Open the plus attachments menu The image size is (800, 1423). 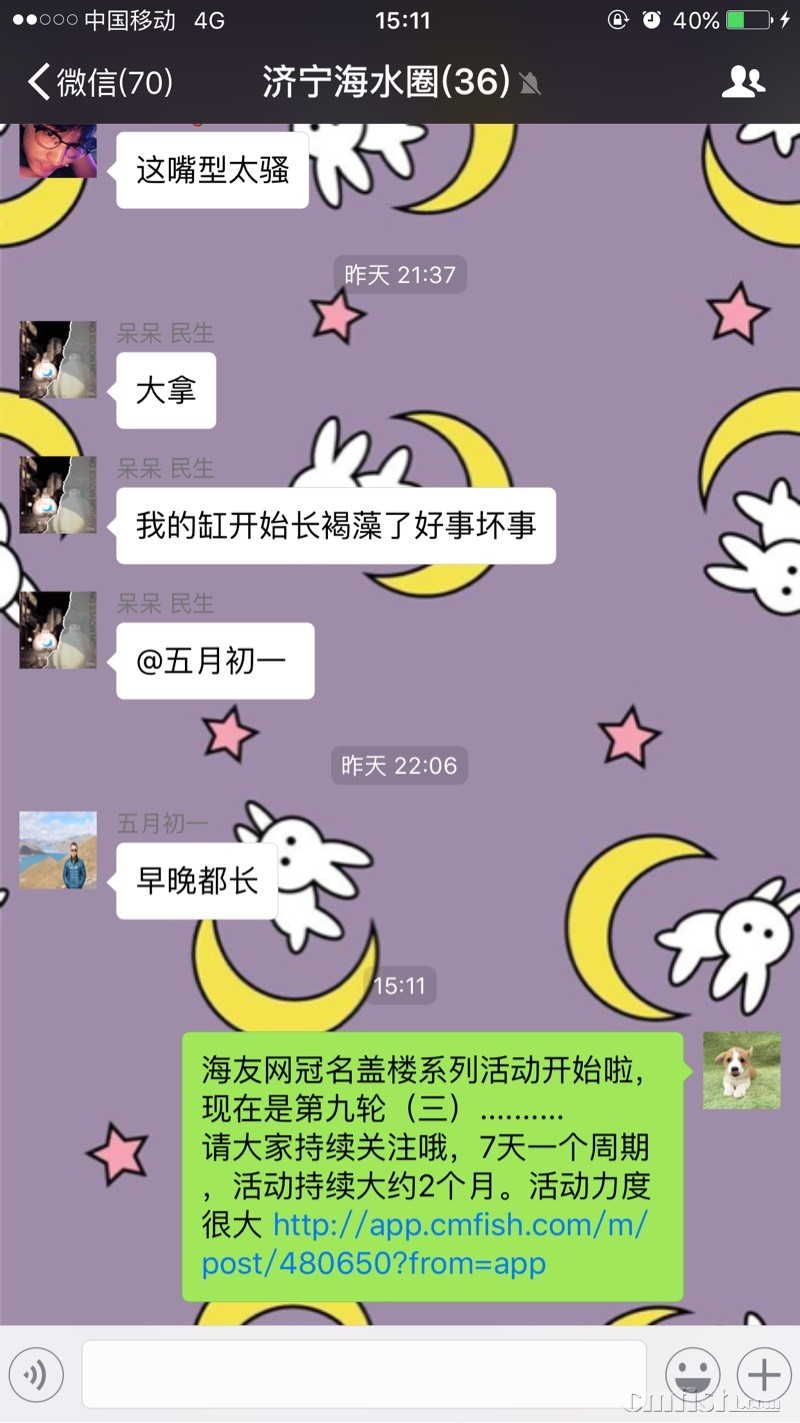click(x=764, y=1375)
